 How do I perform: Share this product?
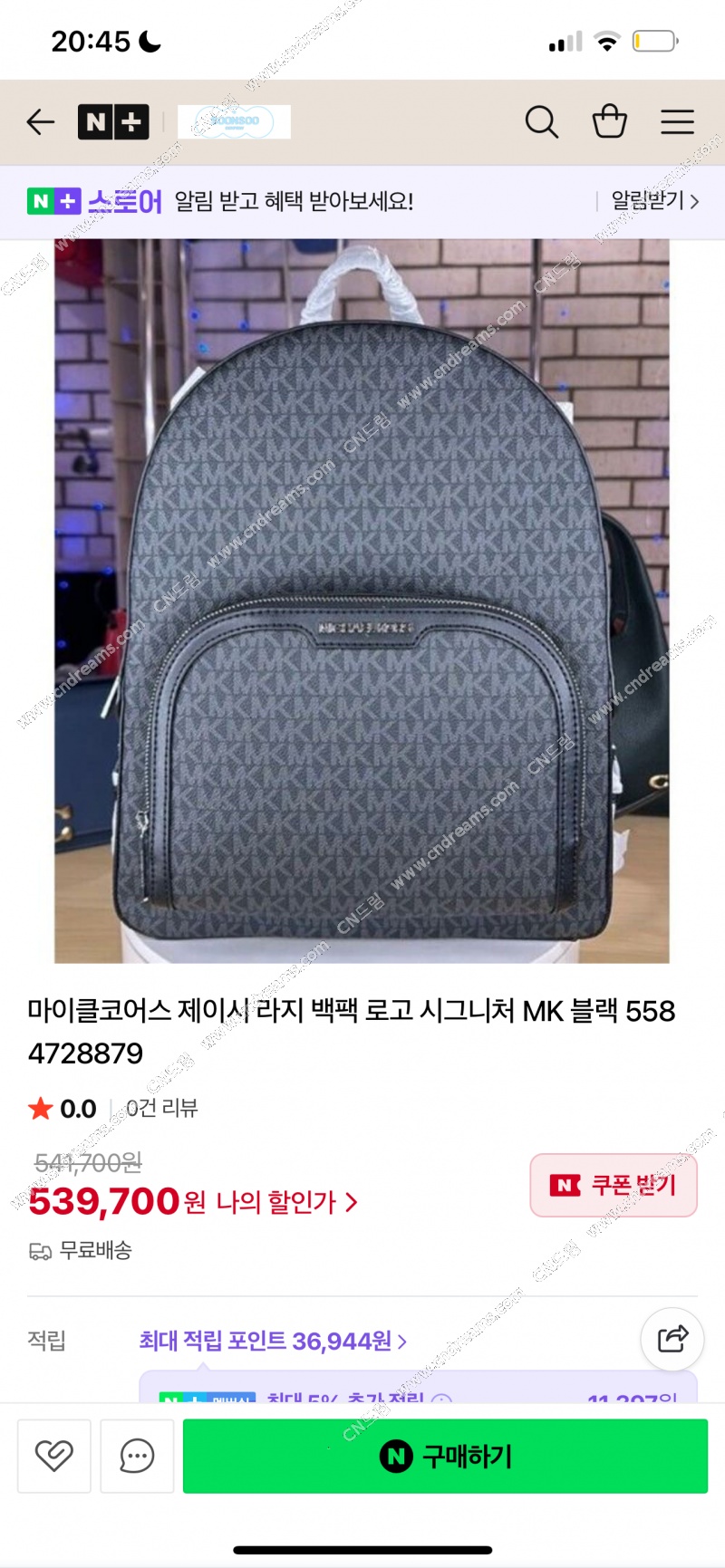[x=672, y=1338]
